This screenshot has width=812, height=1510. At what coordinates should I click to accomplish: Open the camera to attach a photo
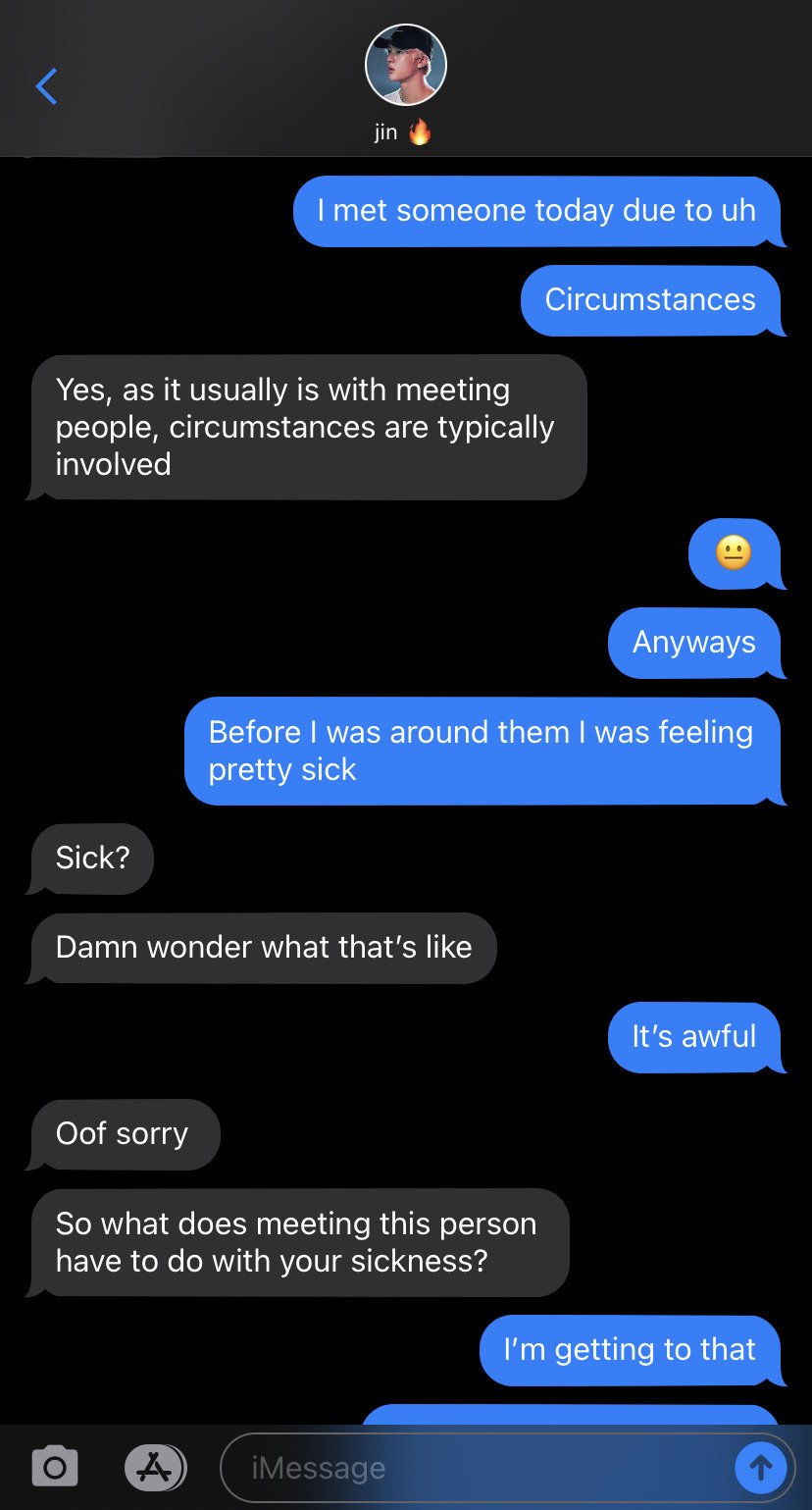[55, 1467]
